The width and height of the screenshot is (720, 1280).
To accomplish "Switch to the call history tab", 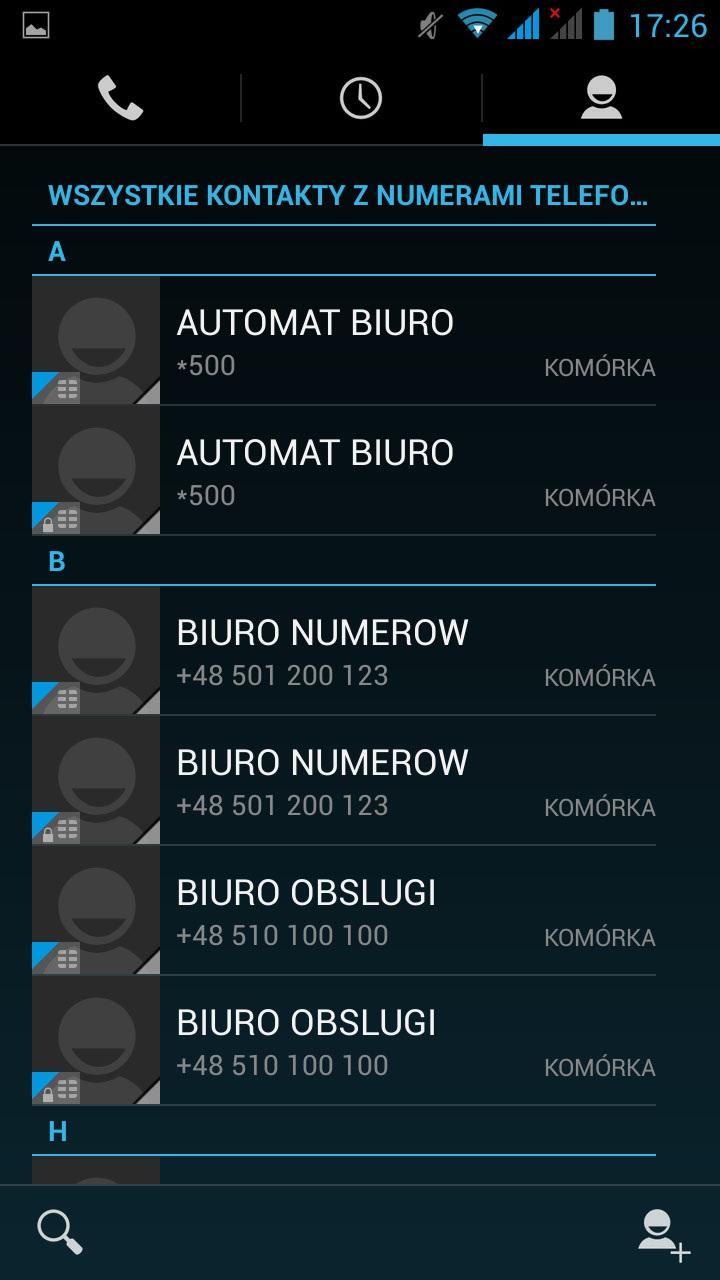I will click(x=360, y=98).
